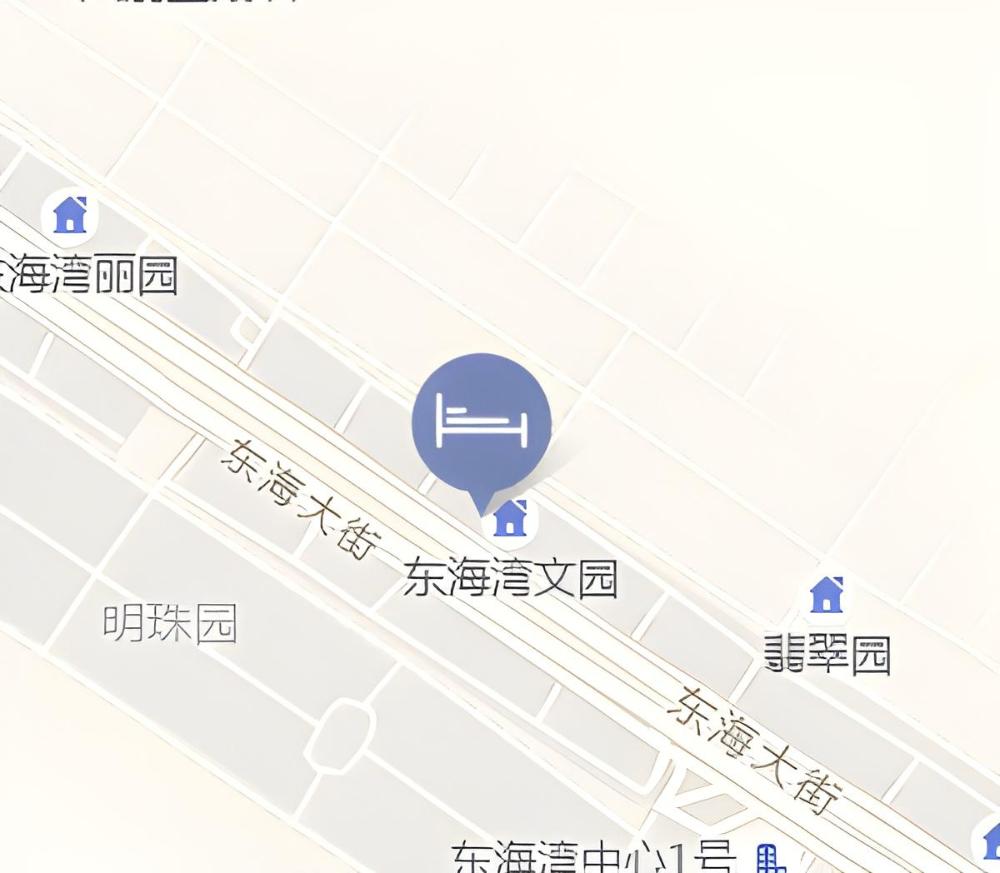Open the 东海湾中心1号 building marker
1000x873 pixels.
pos(768,858)
